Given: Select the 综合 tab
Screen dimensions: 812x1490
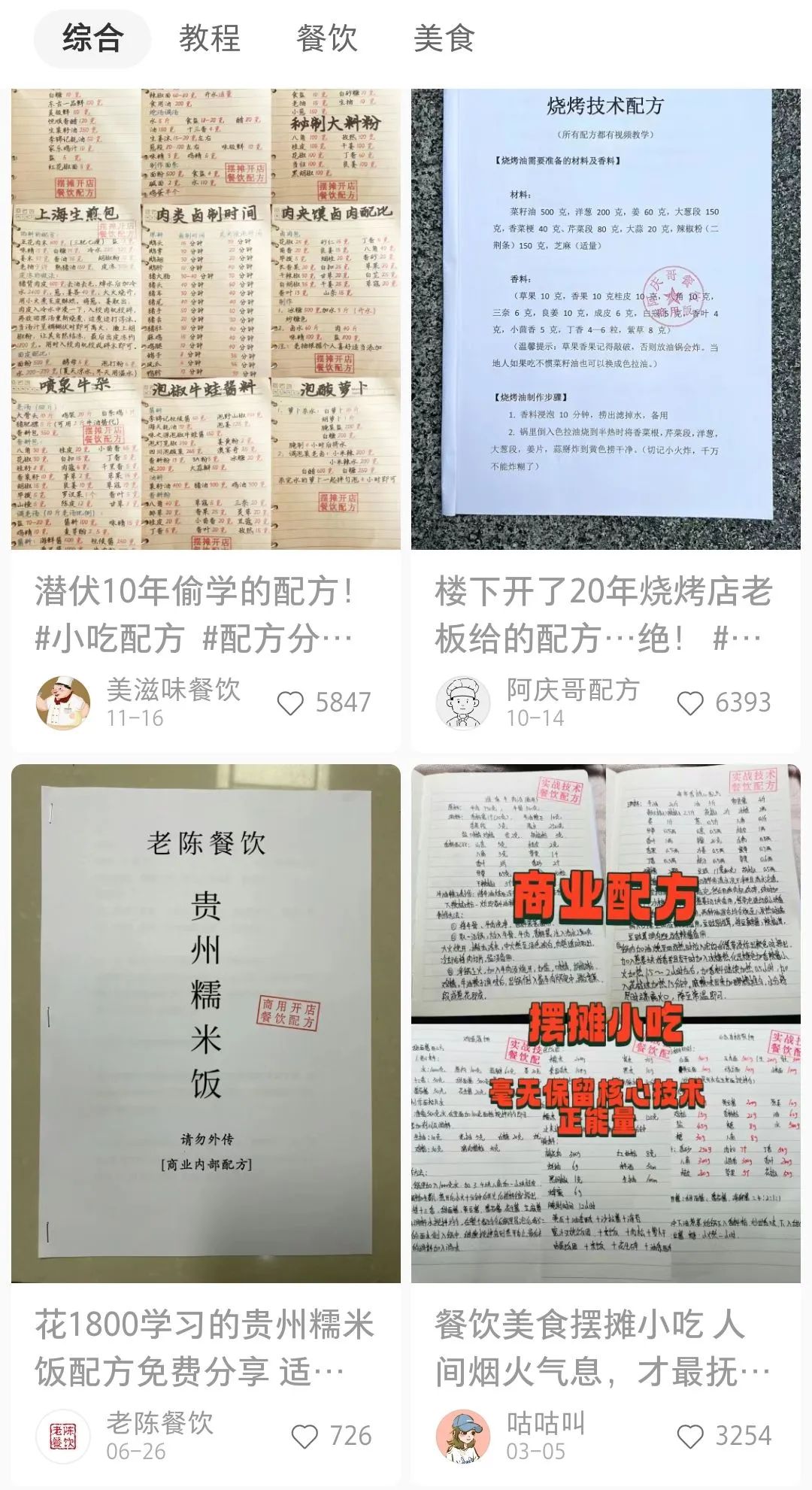Looking at the screenshot, I should 92,38.
